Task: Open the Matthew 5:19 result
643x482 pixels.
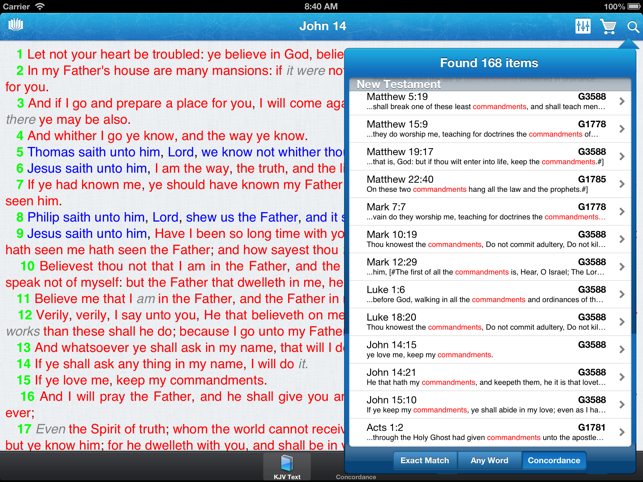Action: pos(490,102)
